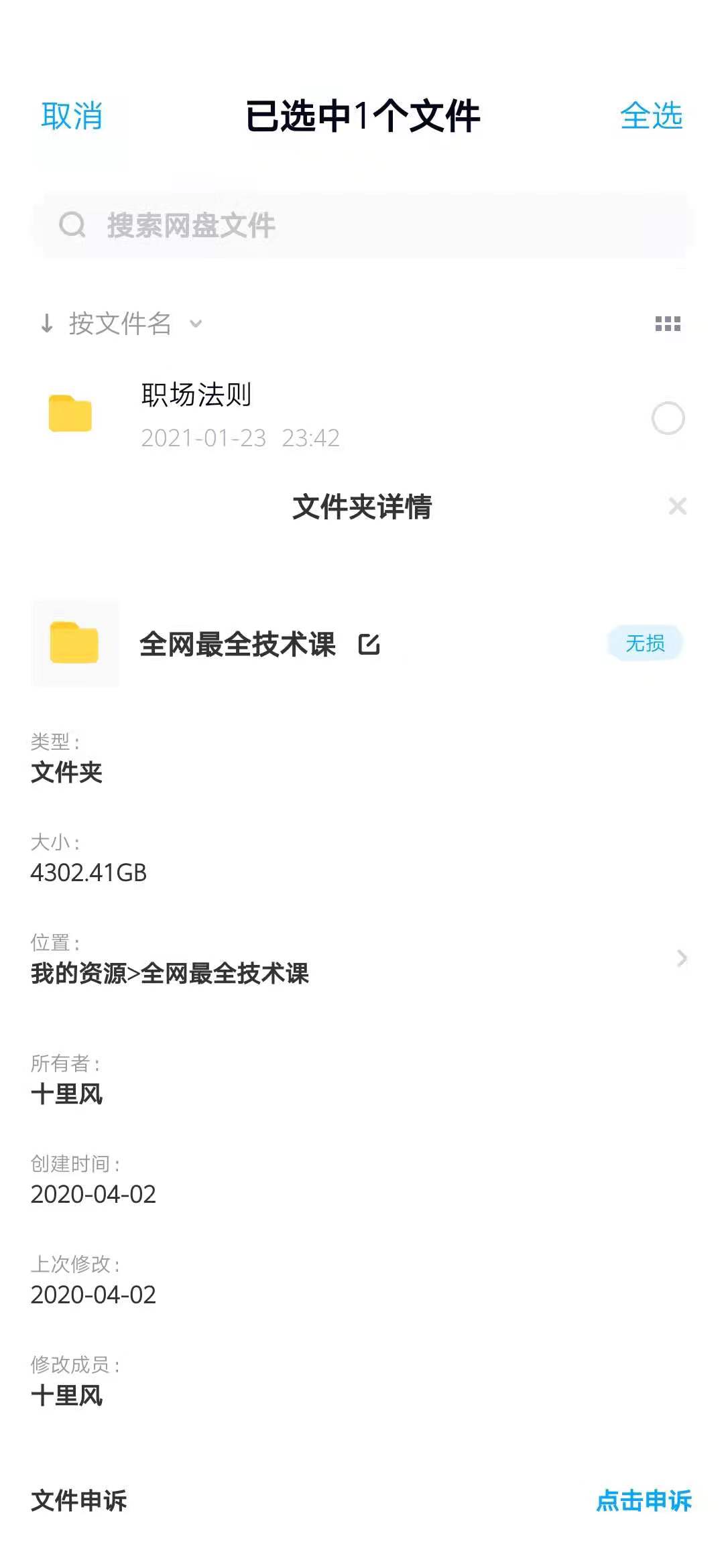Screen dimensions: 724x1568
Task: Tap the 无损 badge
Action: [645, 644]
